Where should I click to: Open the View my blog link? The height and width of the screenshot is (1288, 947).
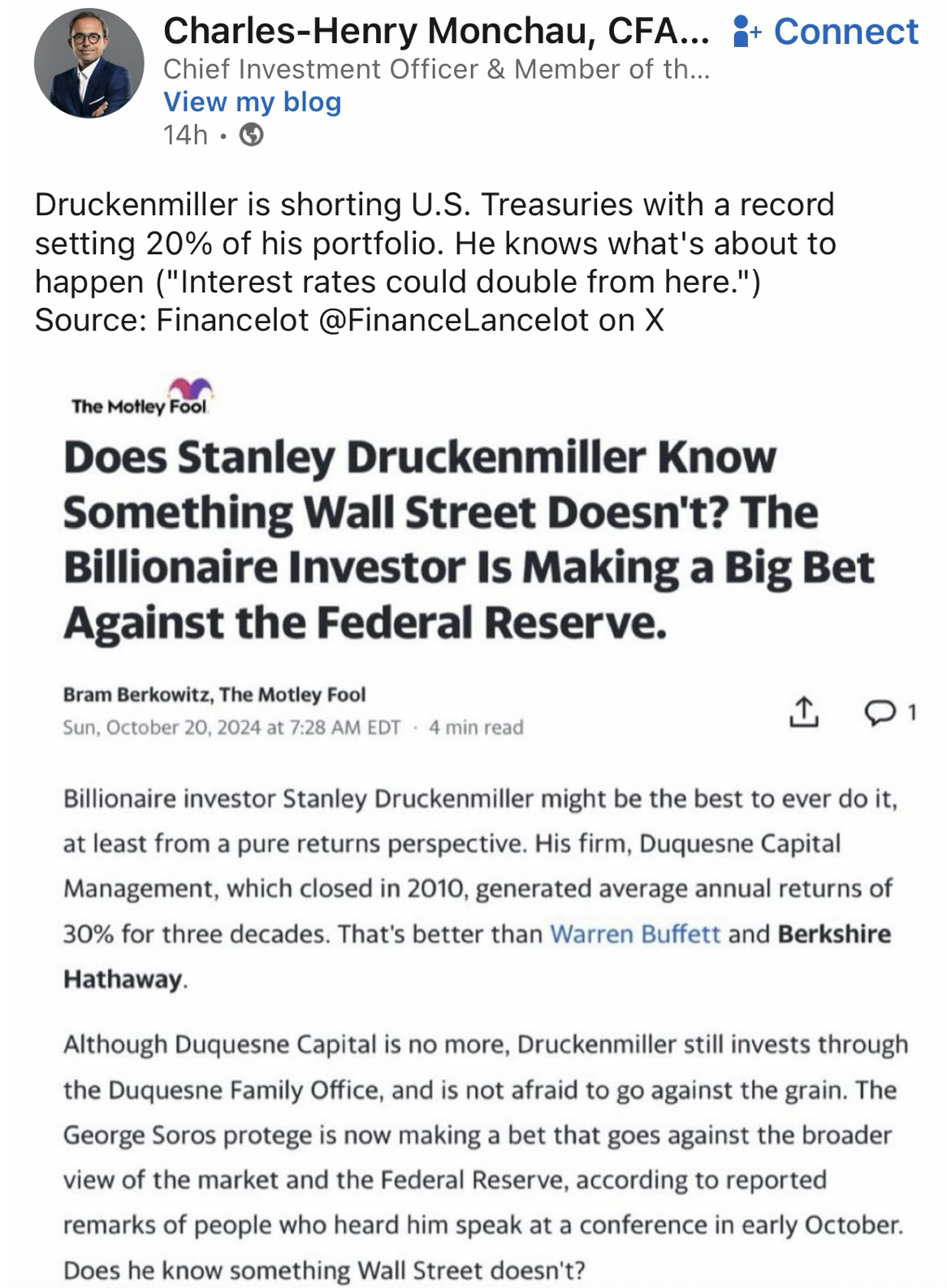tap(253, 102)
